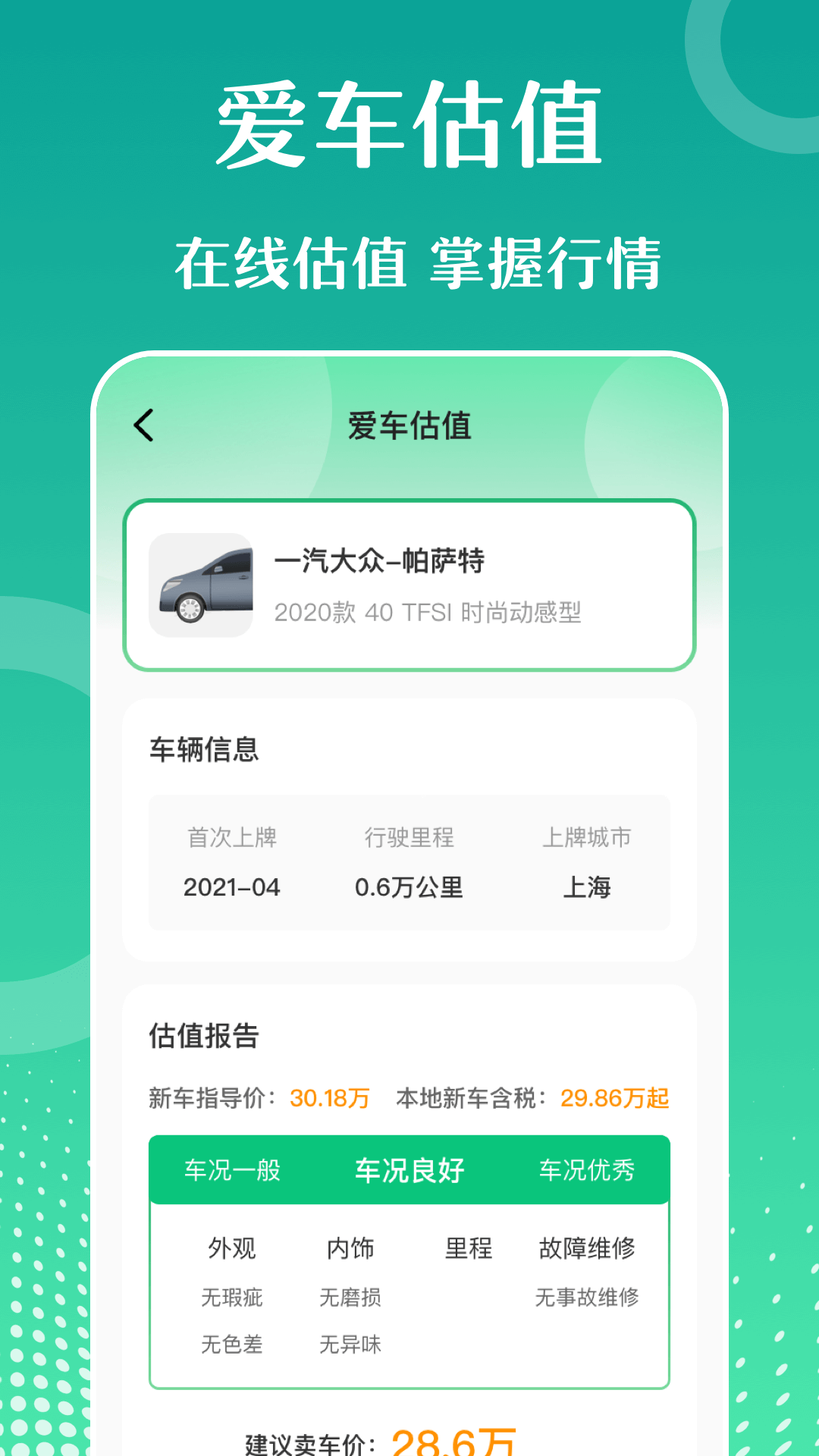819x1456 pixels.
Task: Open the 车辆信息 section header
Action: [x=203, y=749]
